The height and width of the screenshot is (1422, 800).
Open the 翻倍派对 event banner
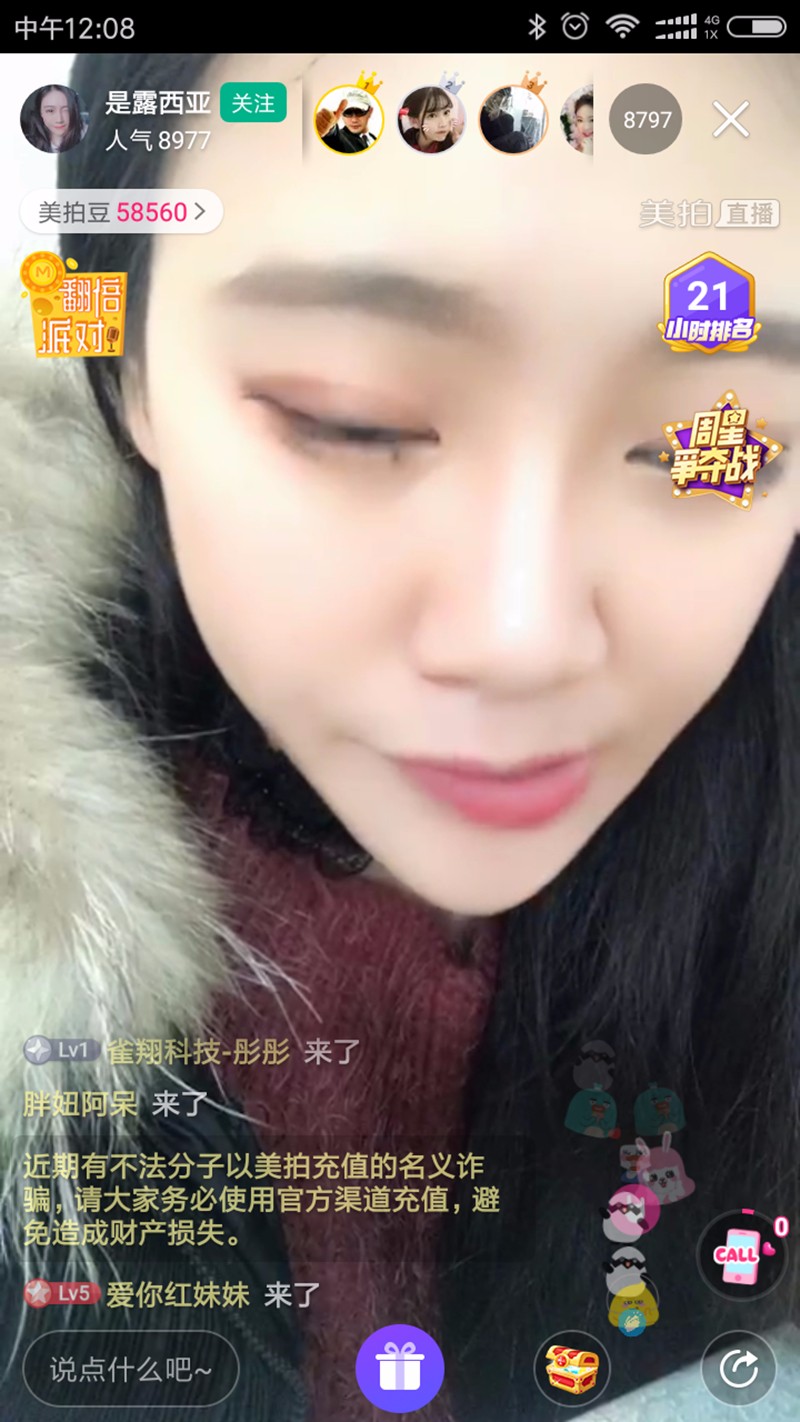[x=73, y=306]
